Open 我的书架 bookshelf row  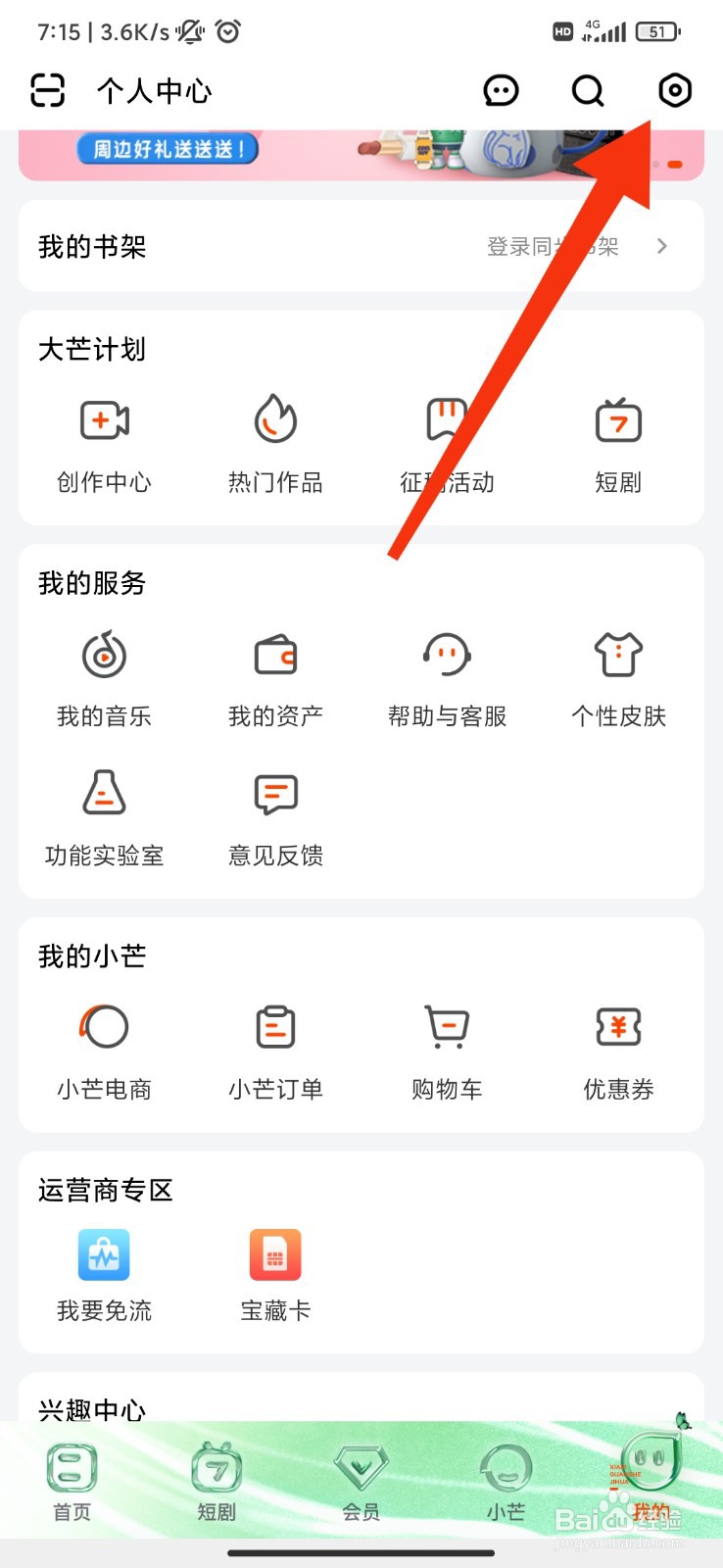(x=361, y=246)
